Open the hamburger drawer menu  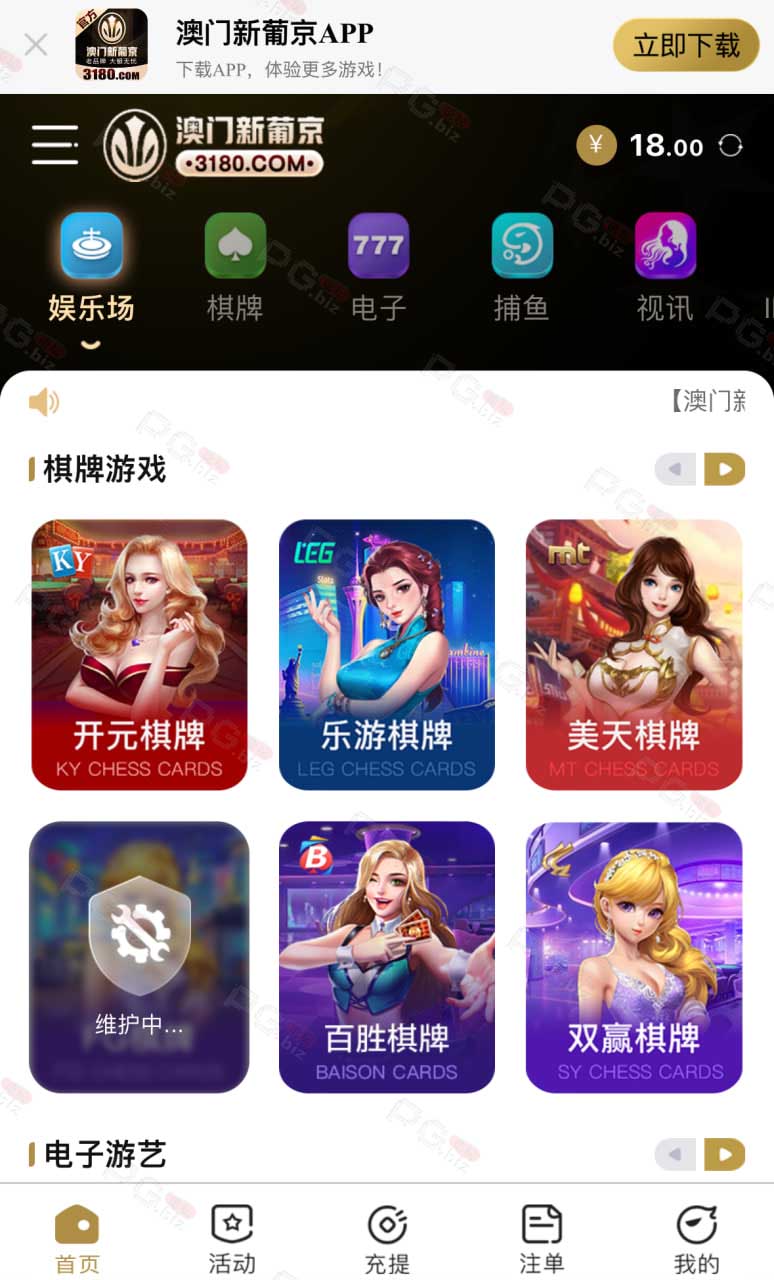coord(54,145)
